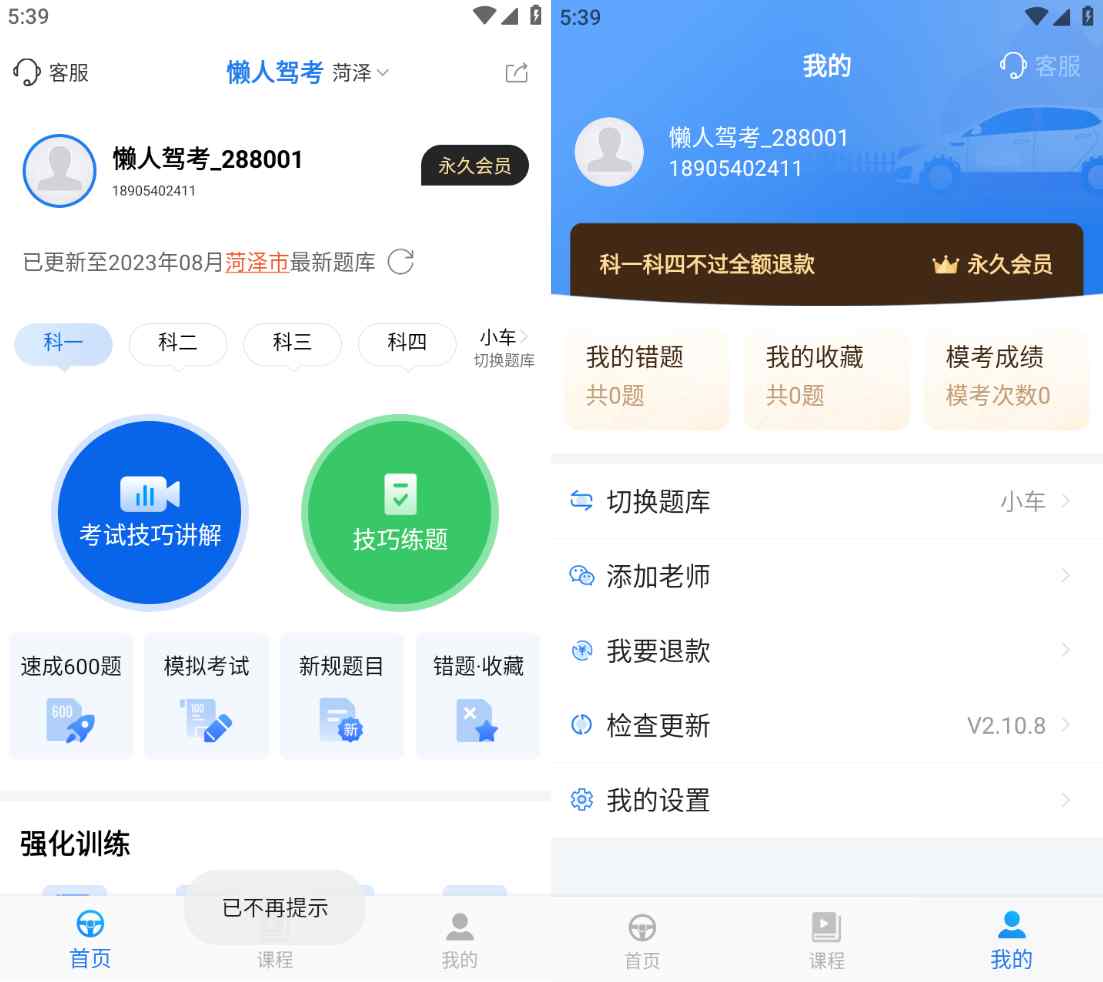Open the 菏泽 city dropdown

(x=361, y=73)
